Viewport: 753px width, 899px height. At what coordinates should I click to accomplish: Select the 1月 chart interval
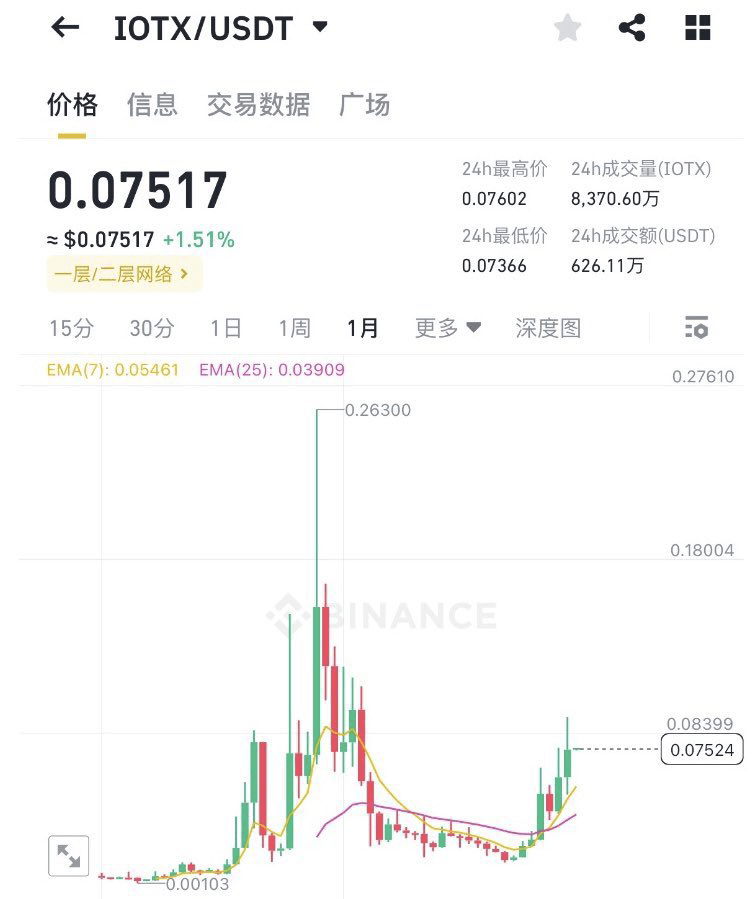[363, 328]
